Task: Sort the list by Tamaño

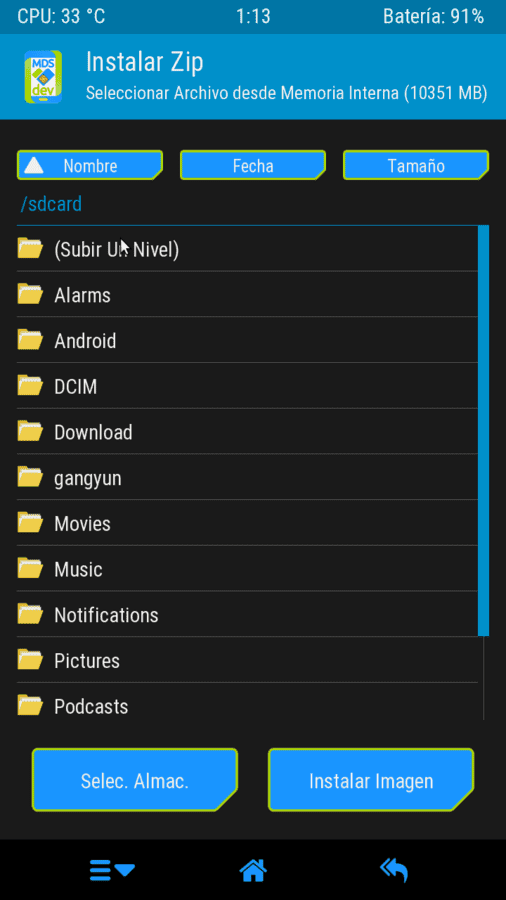Action: tap(416, 165)
